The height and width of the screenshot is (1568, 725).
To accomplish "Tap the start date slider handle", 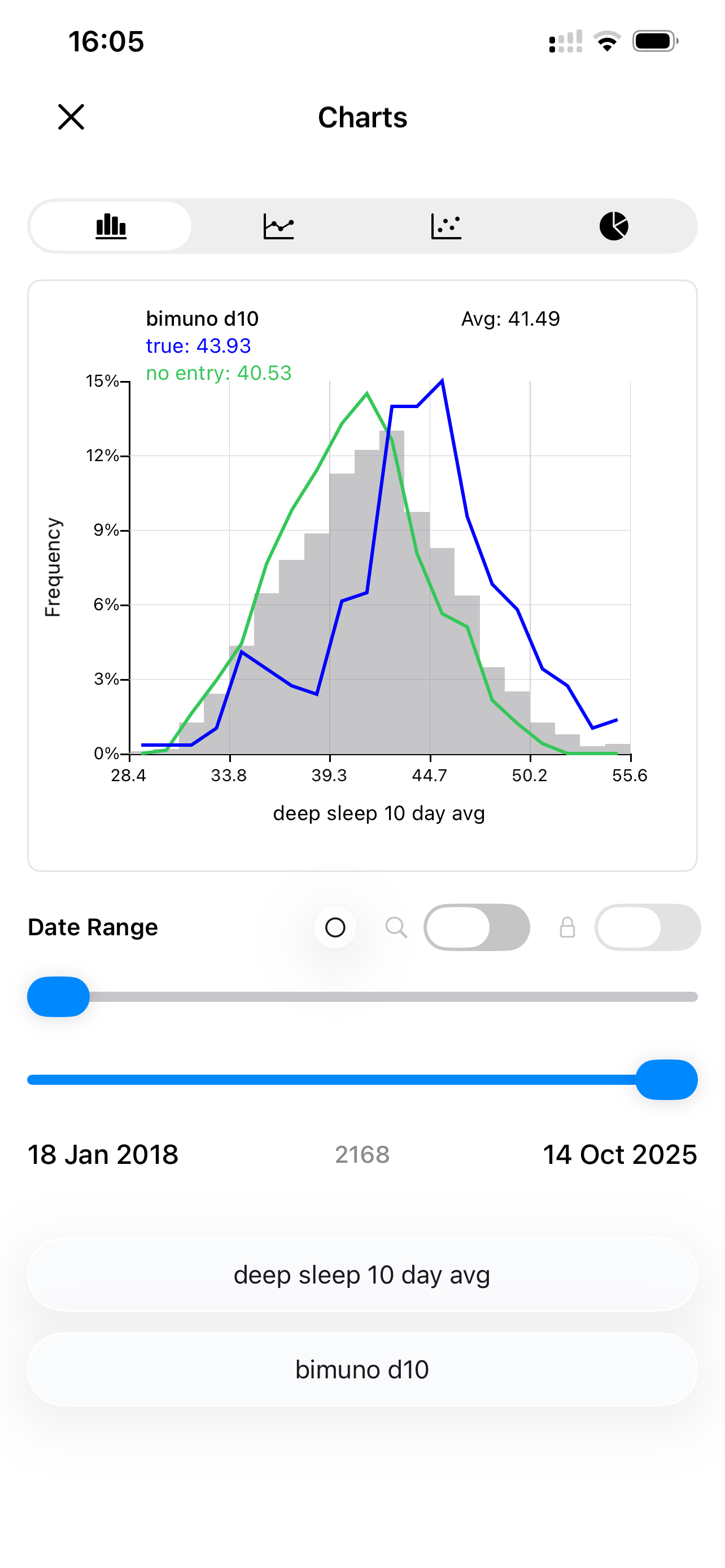I will [58, 996].
